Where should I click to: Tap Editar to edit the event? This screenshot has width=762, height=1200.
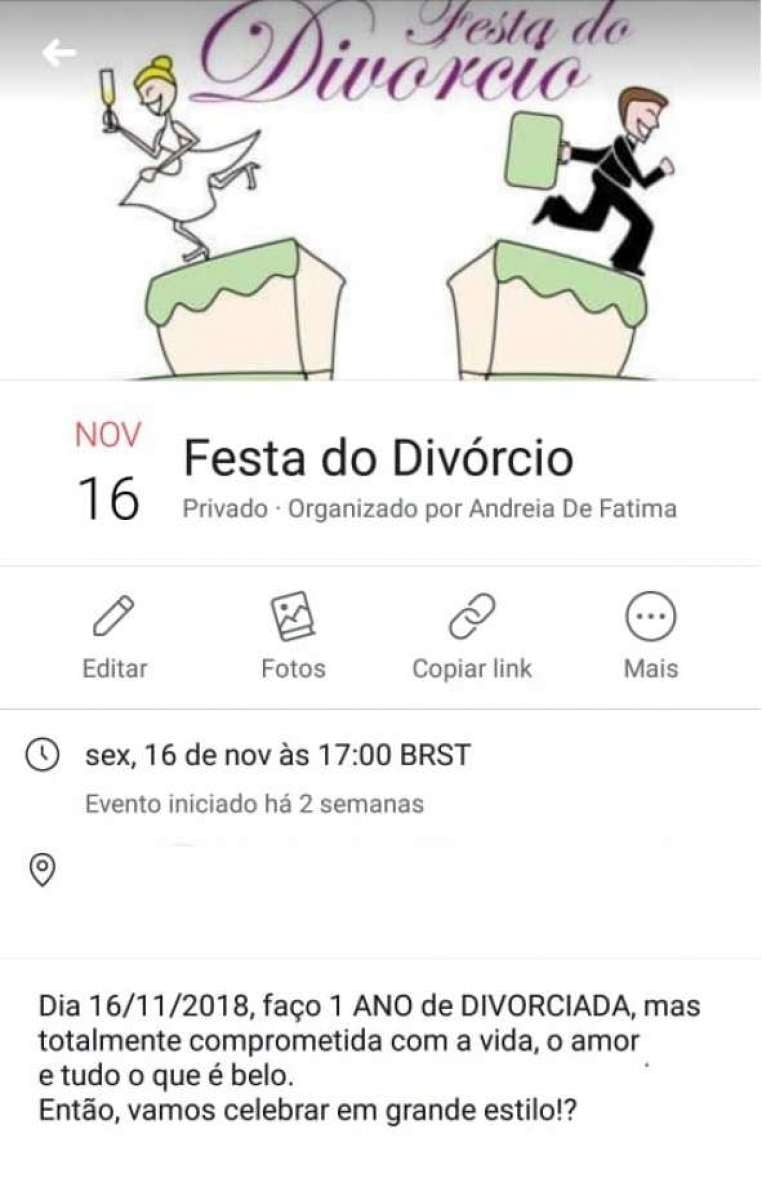[114, 637]
